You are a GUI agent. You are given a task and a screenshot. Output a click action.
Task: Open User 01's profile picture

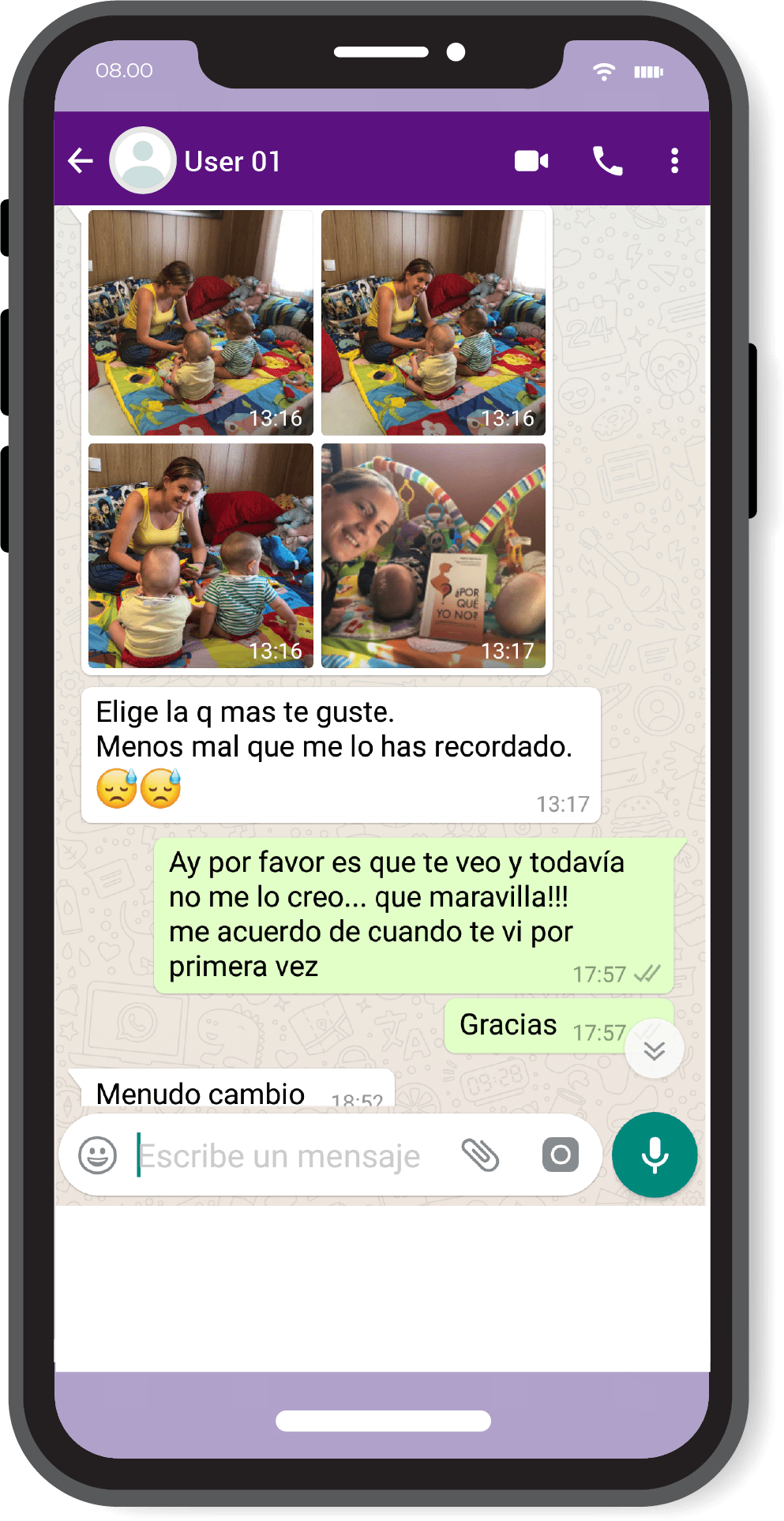143,160
